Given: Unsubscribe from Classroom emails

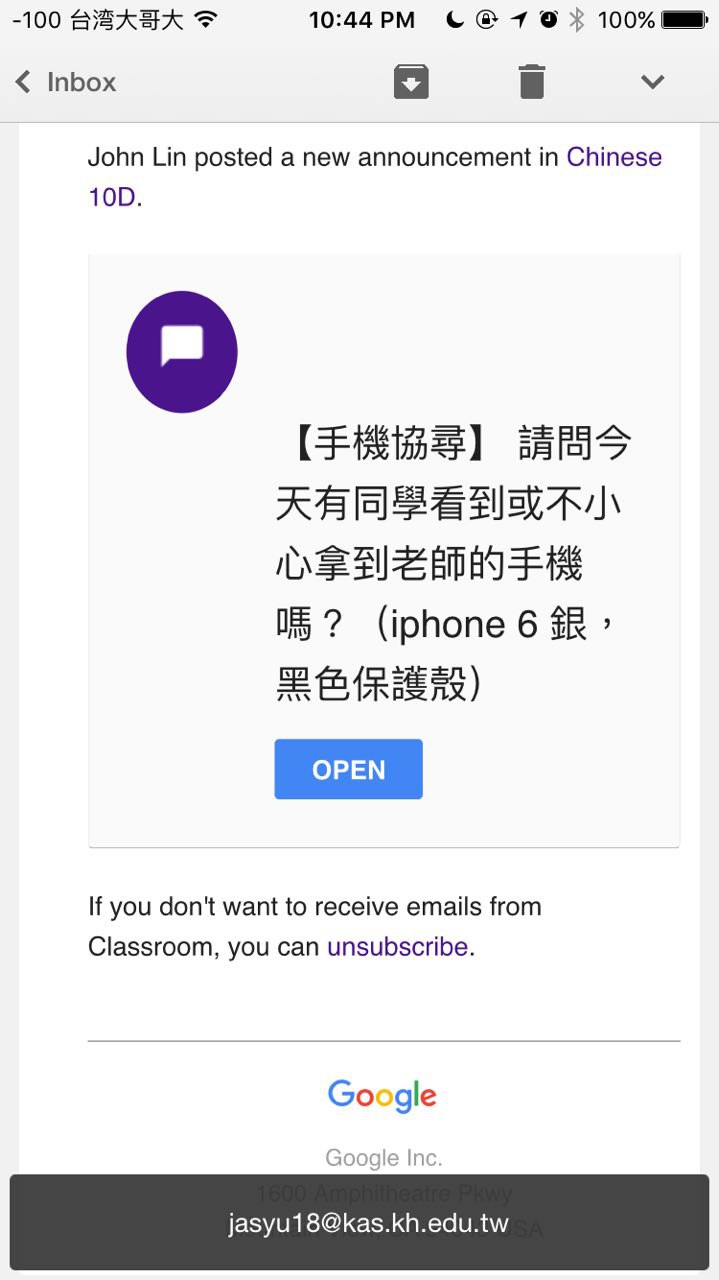Looking at the screenshot, I should tap(397, 946).
